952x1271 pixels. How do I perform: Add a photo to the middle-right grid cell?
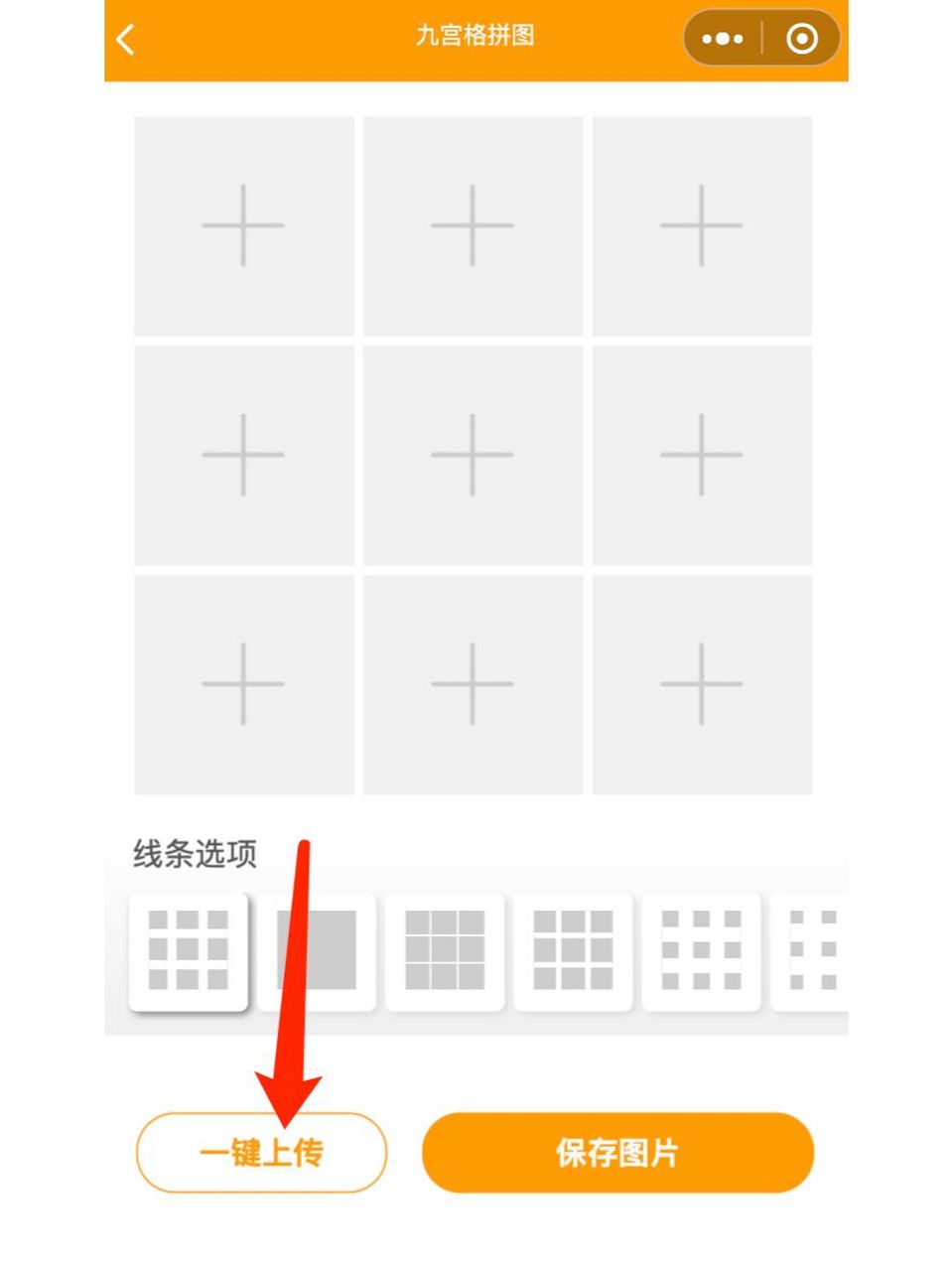702,455
